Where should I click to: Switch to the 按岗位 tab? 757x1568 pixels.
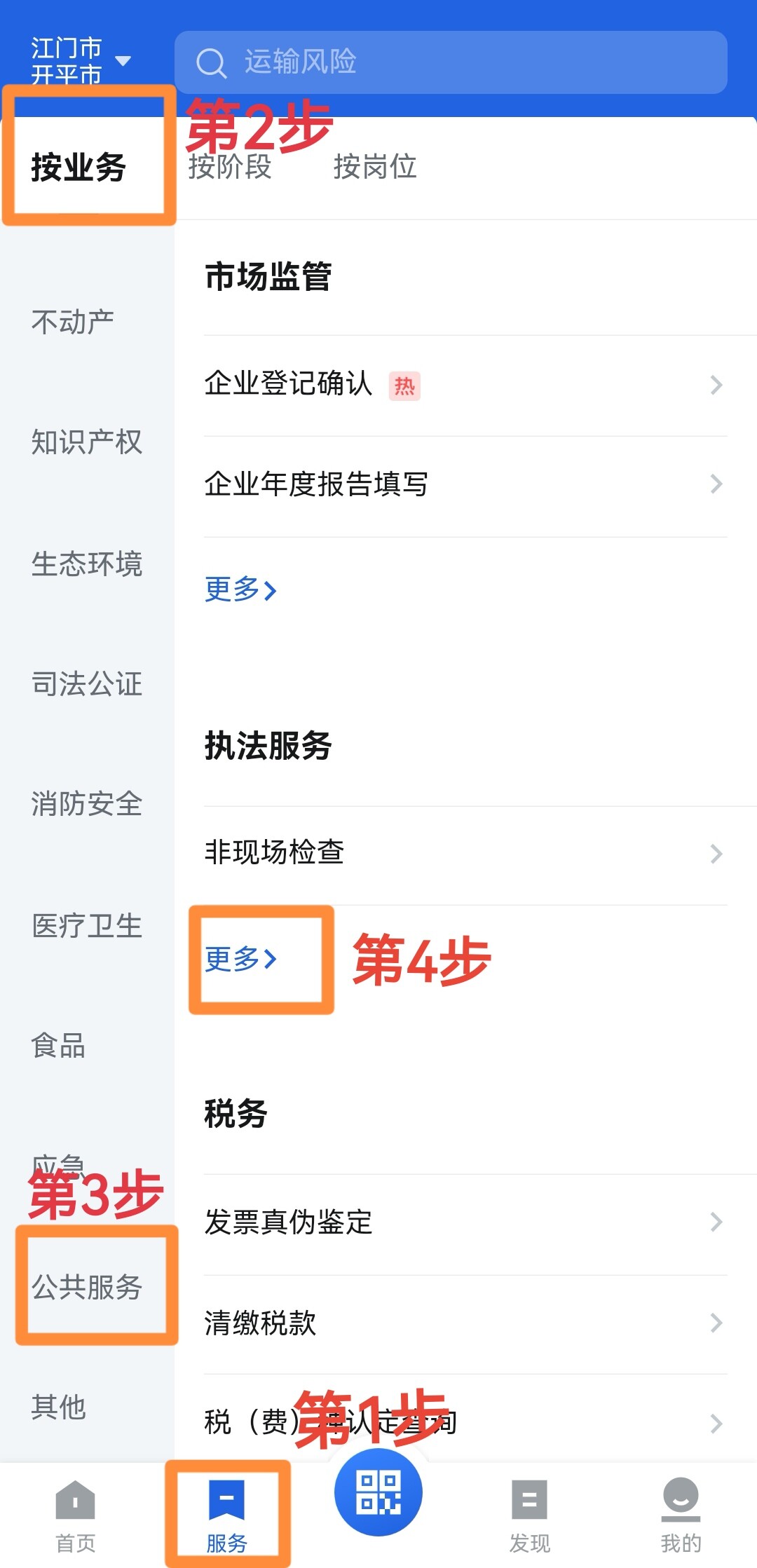[375, 167]
